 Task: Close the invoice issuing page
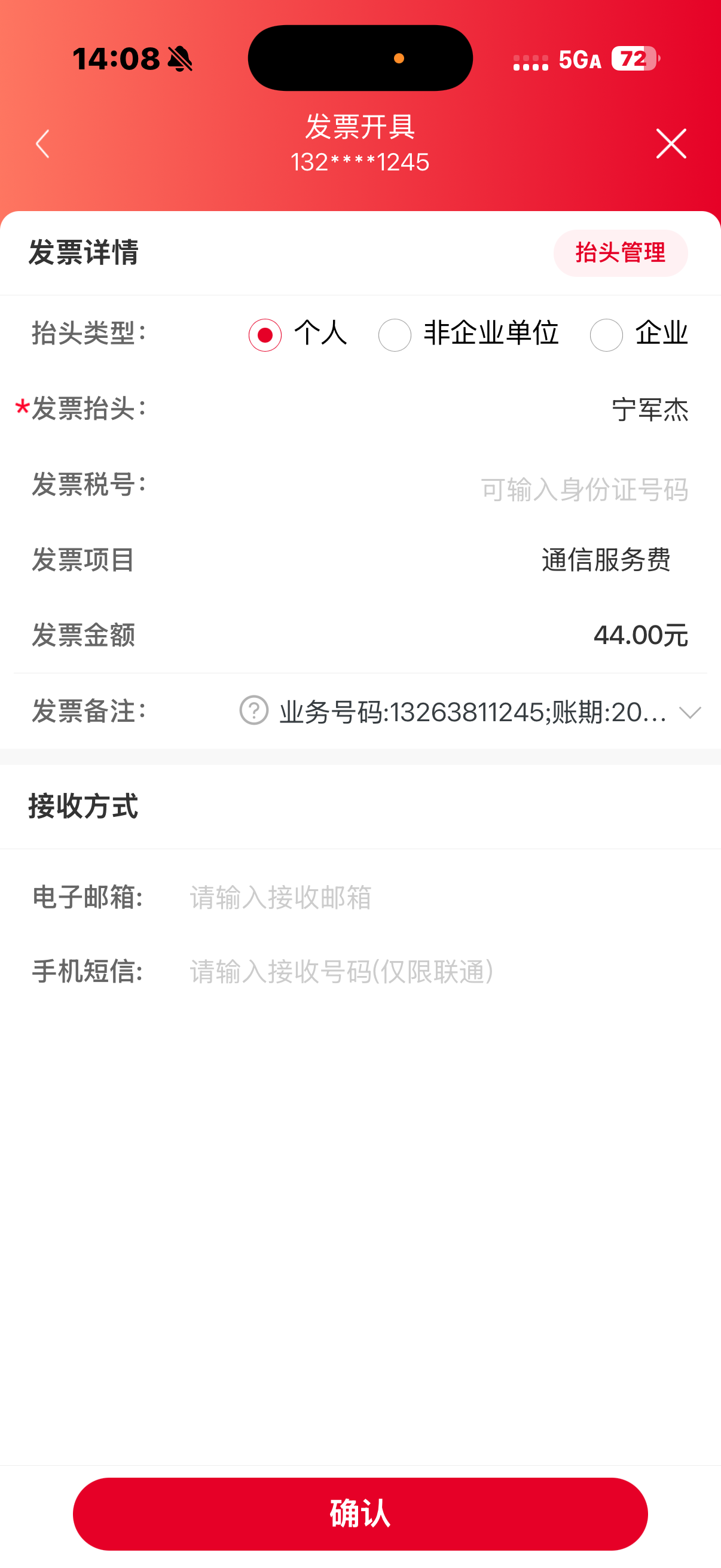[671, 144]
